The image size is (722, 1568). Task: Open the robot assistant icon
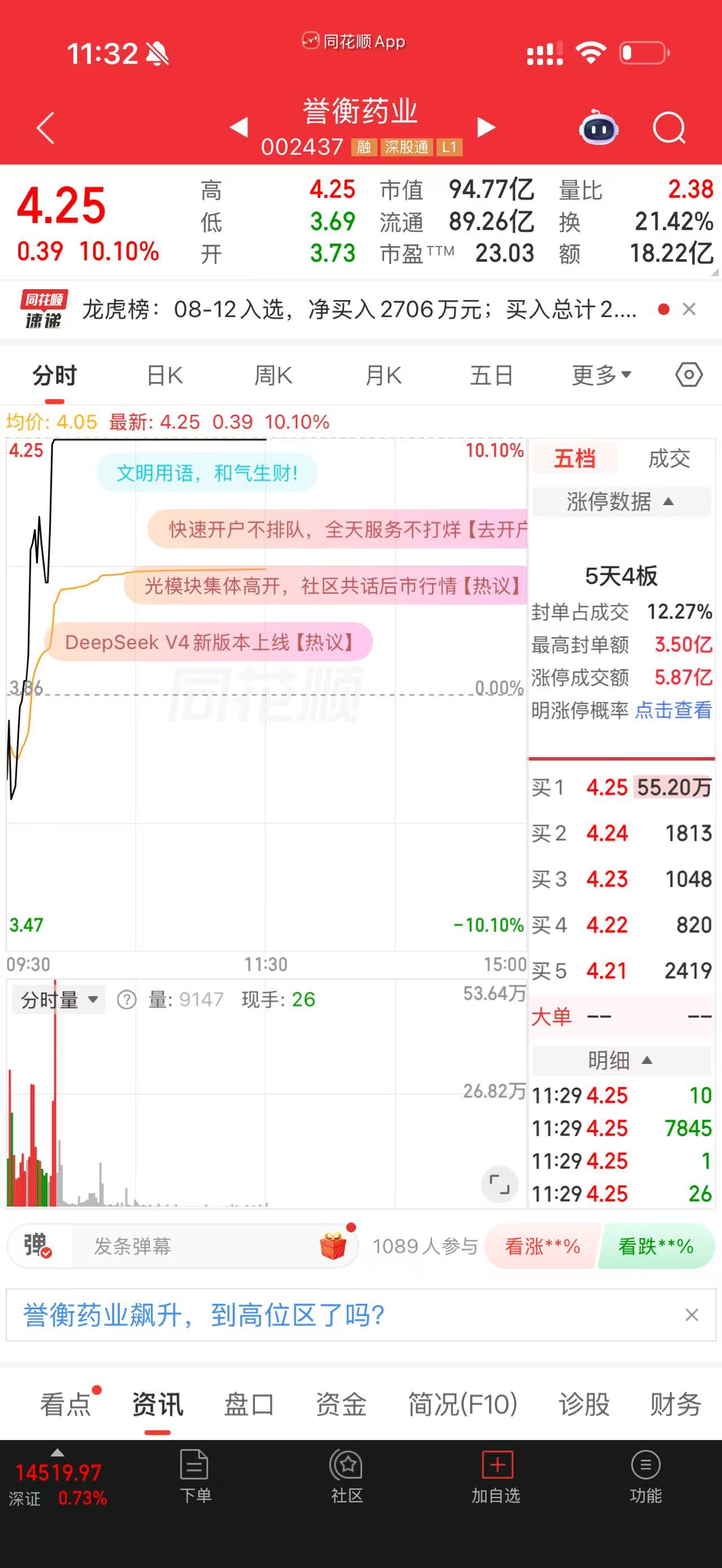(598, 127)
